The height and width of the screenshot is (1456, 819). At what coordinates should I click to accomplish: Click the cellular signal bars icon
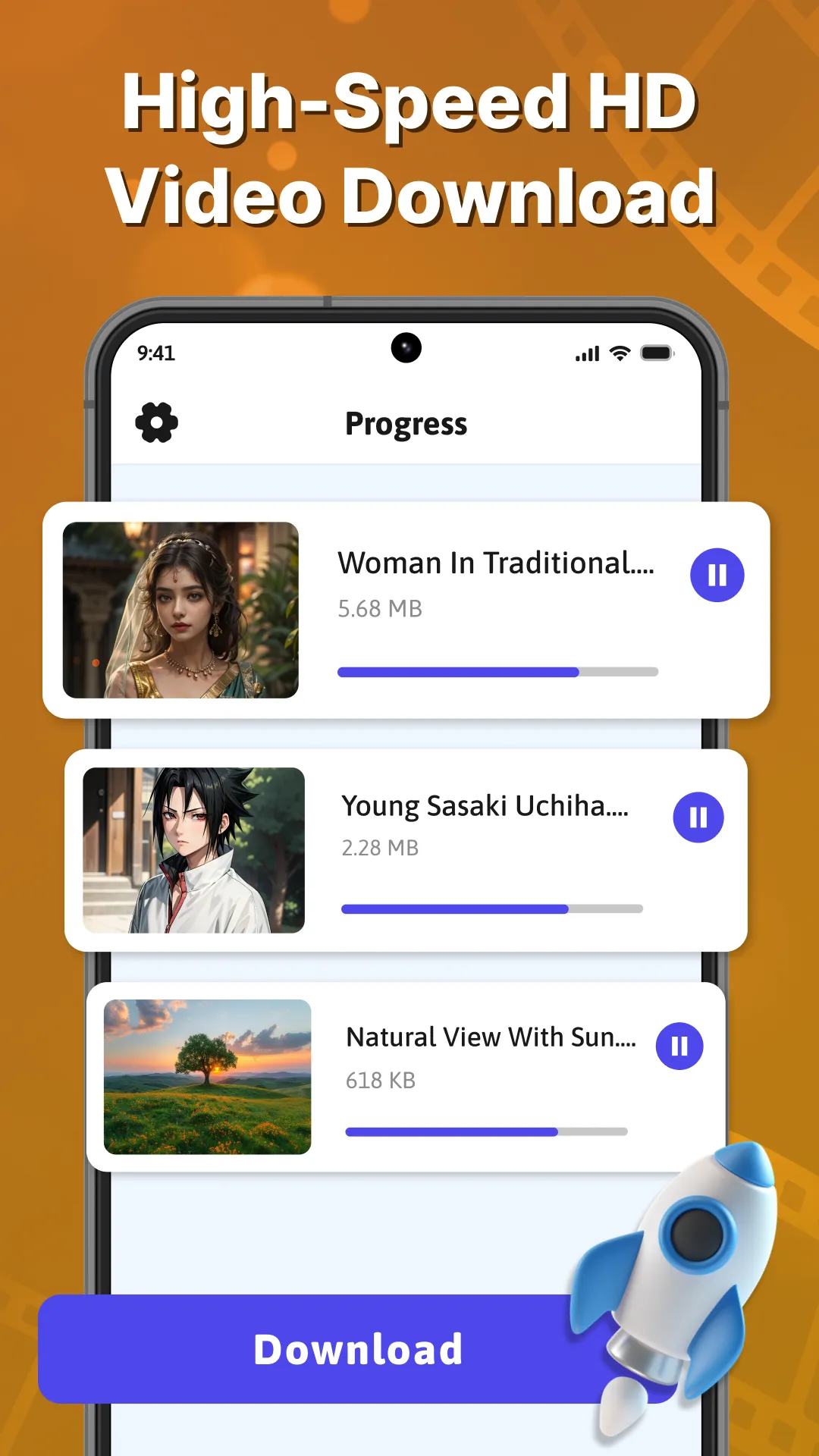pyautogui.click(x=588, y=352)
